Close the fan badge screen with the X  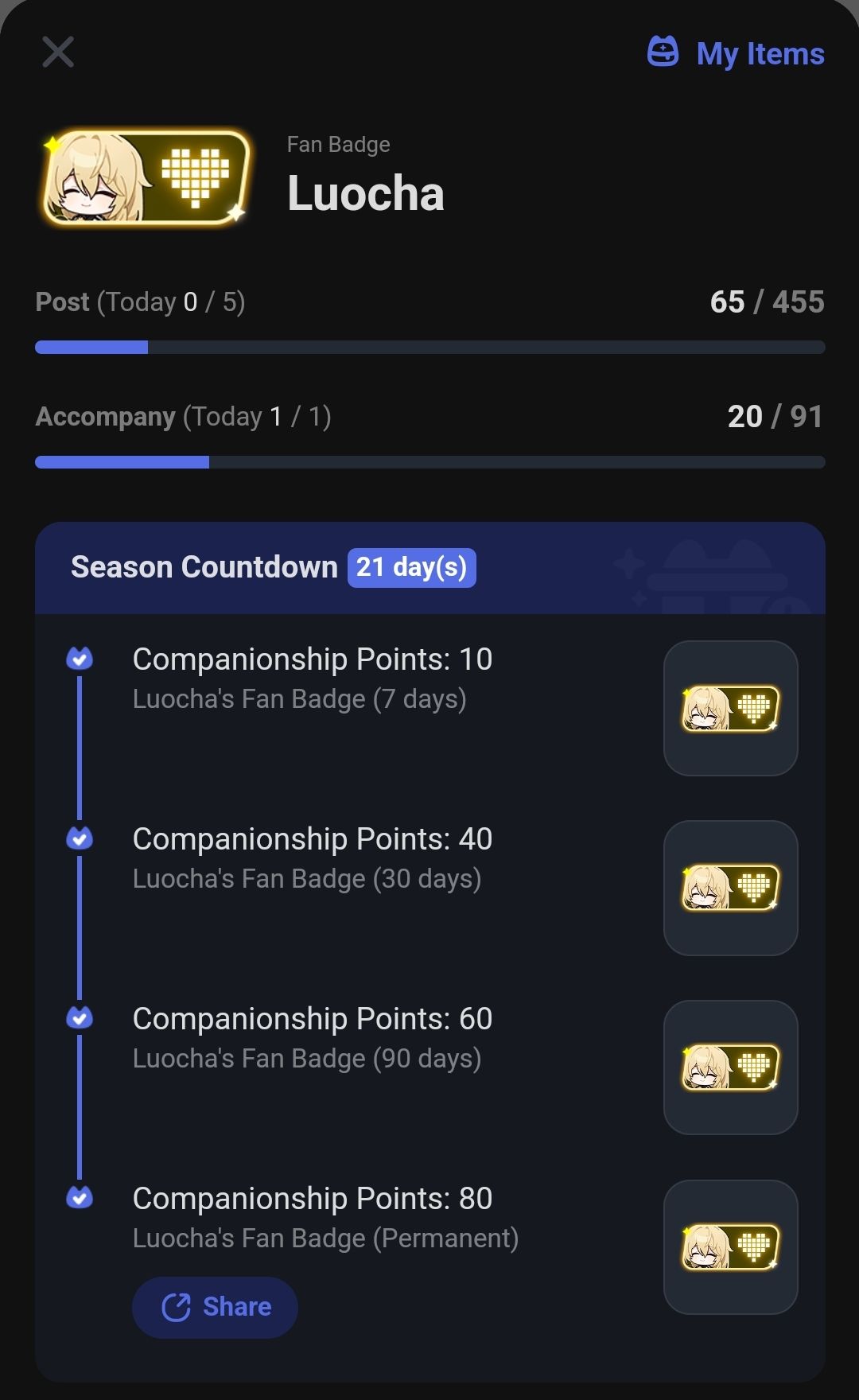point(56,52)
